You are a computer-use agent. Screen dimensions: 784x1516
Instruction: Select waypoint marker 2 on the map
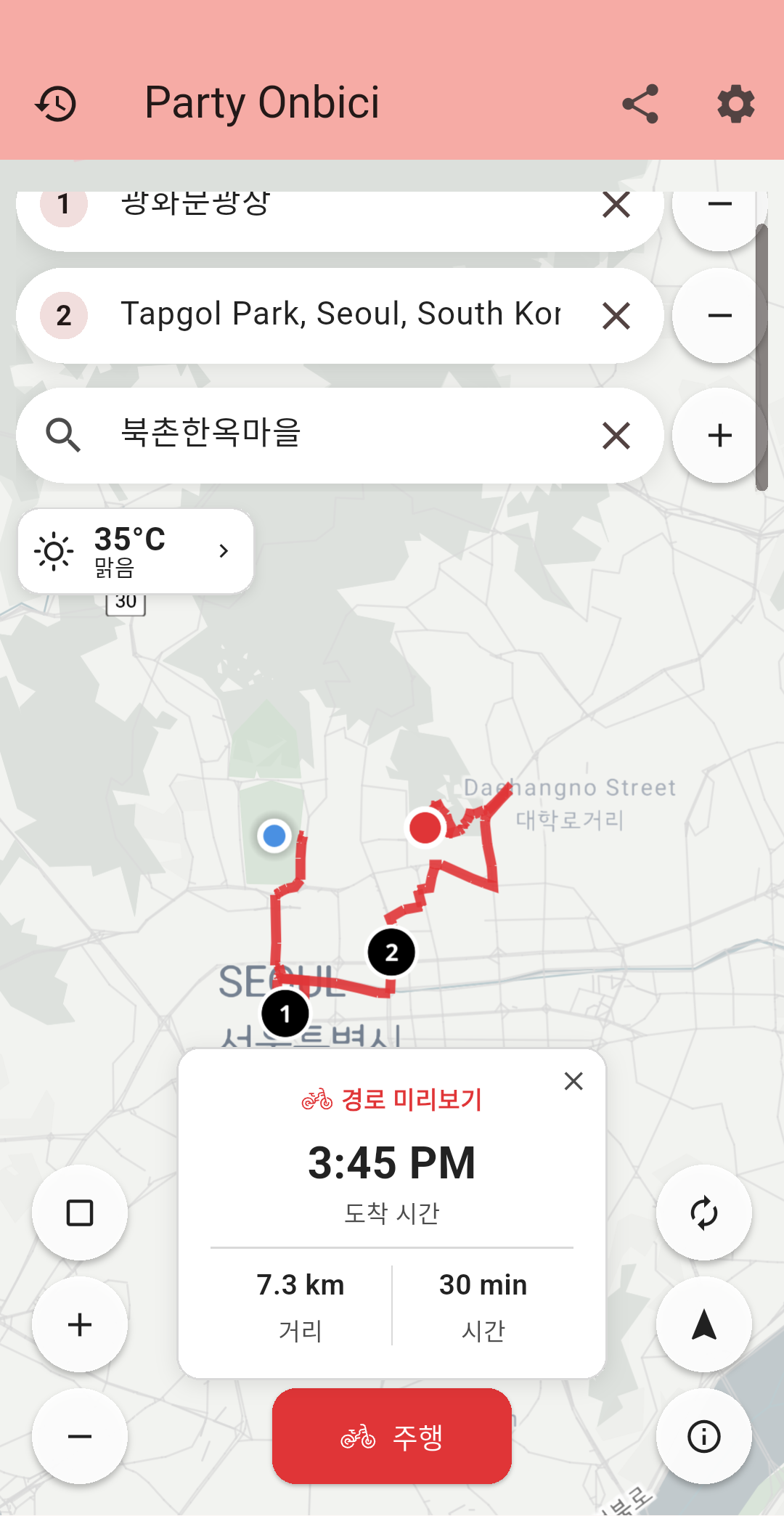coord(391,951)
